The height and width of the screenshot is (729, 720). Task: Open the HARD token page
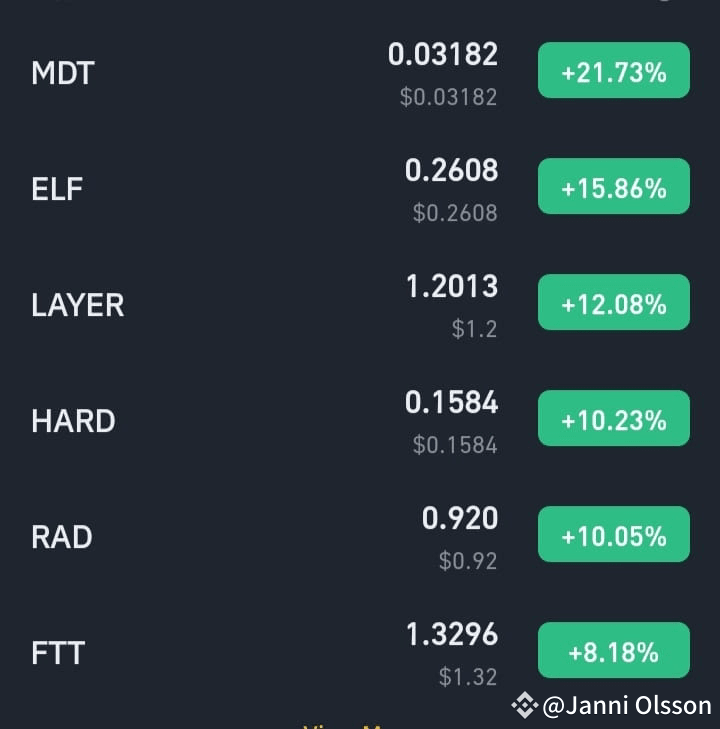coord(72,420)
